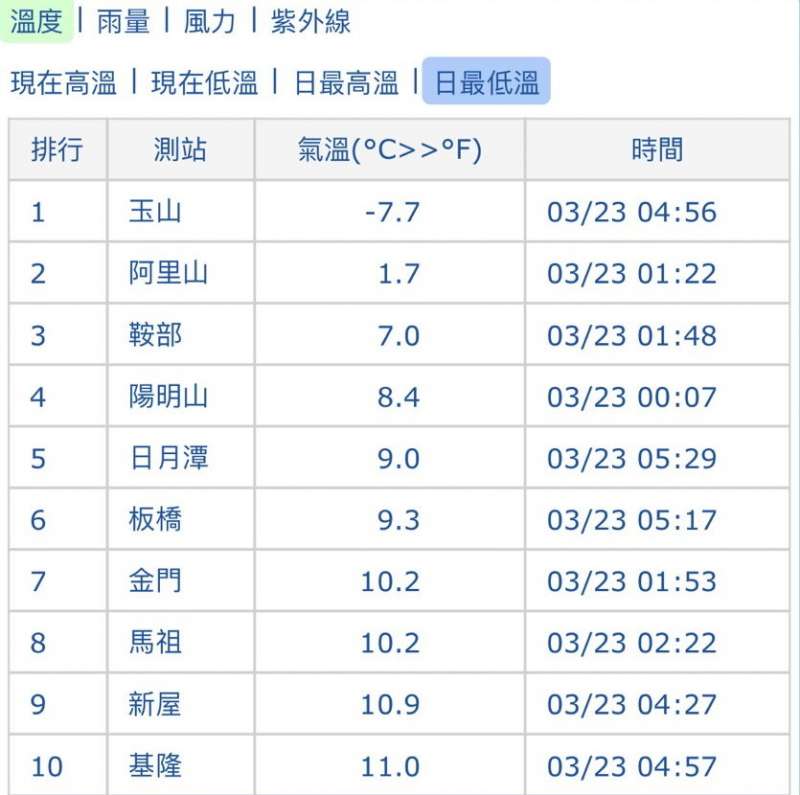Show the 現在高溫 ranking
The width and height of the screenshot is (800, 795).
point(64,83)
